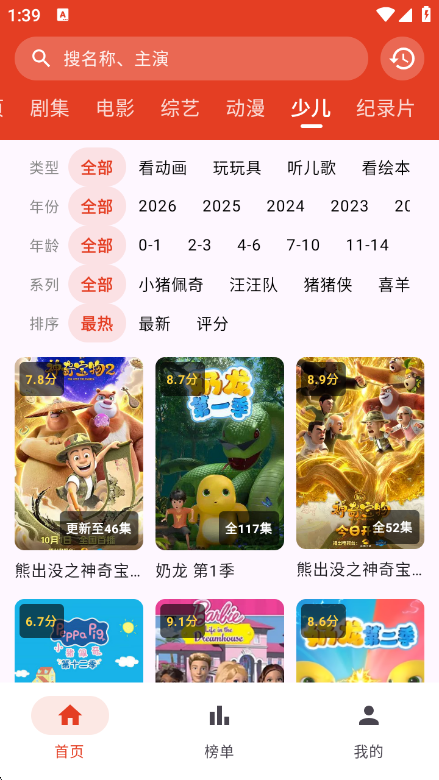Open the 综艺 tab
Image resolution: width=439 pixels, height=780 pixels.
pyautogui.click(x=180, y=108)
